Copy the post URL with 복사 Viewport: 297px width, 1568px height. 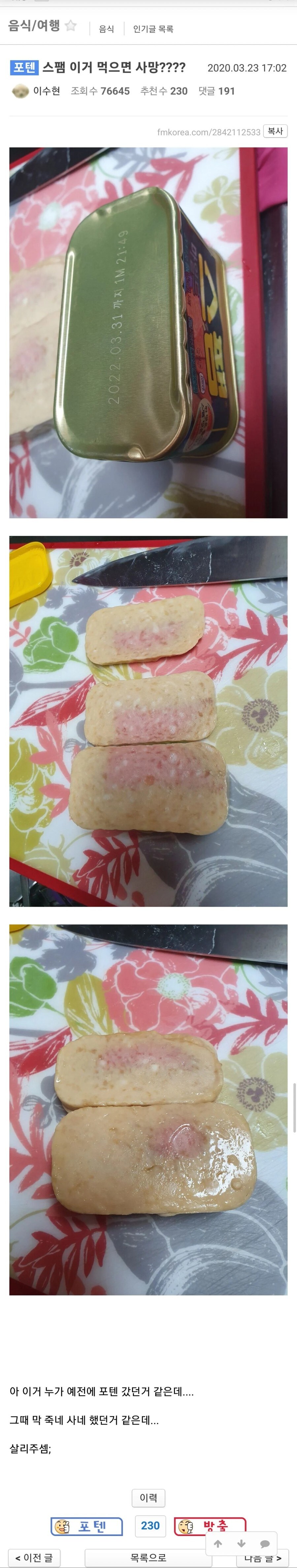(x=275, y=131)
